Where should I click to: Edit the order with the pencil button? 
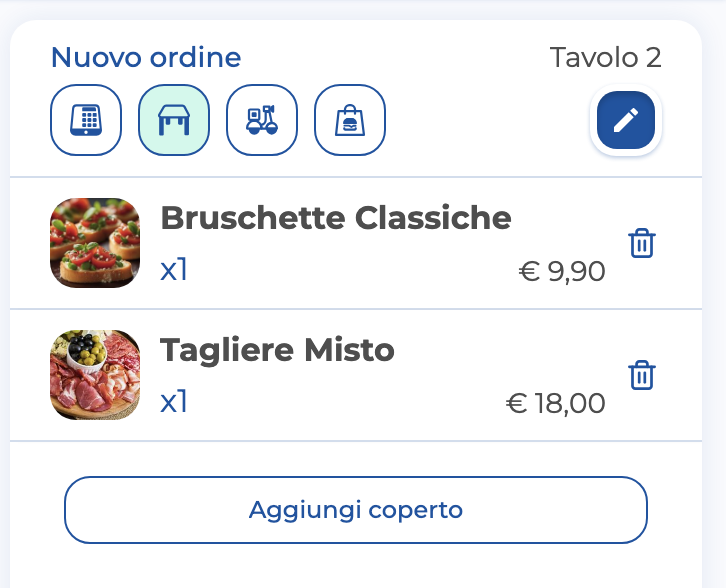pos(626,122)
